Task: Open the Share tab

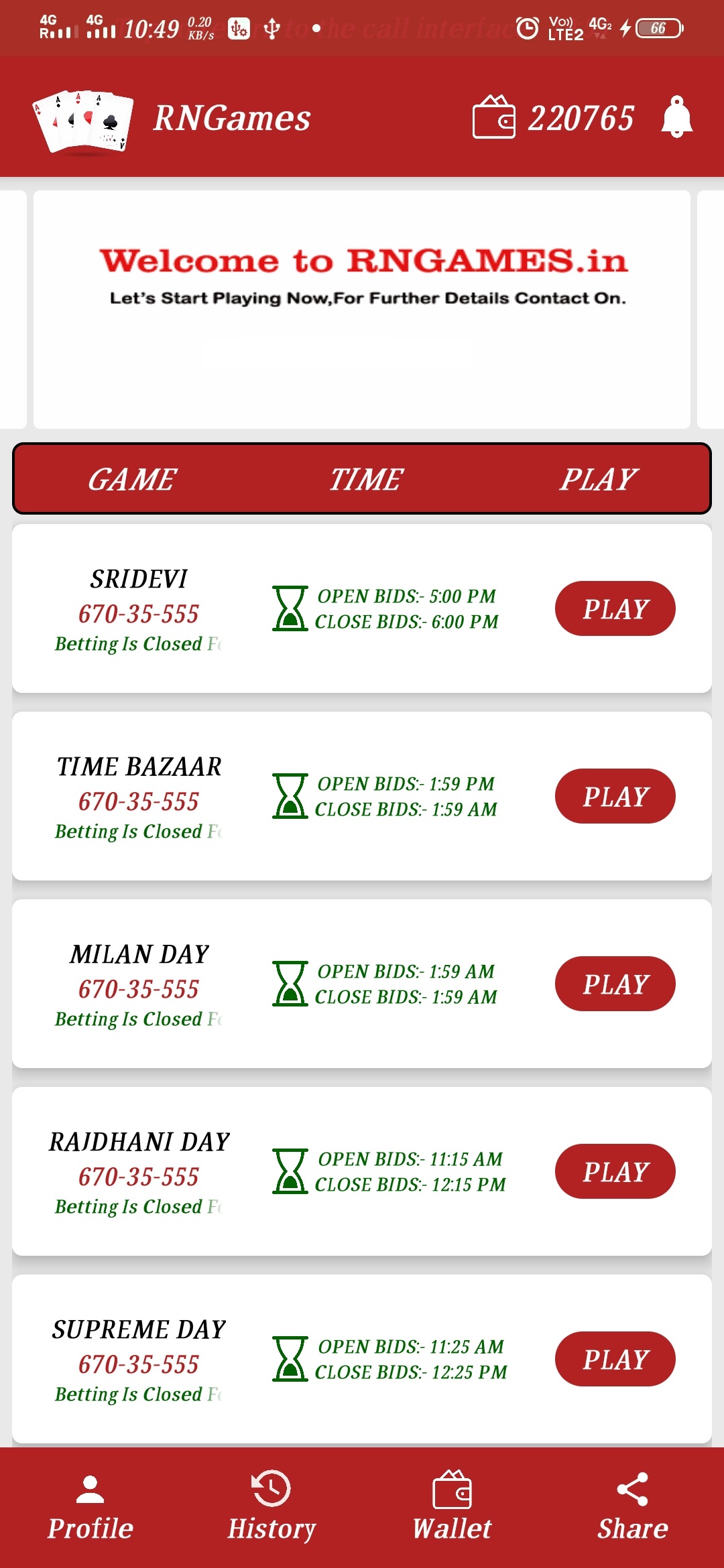Action: [633, 1508]
